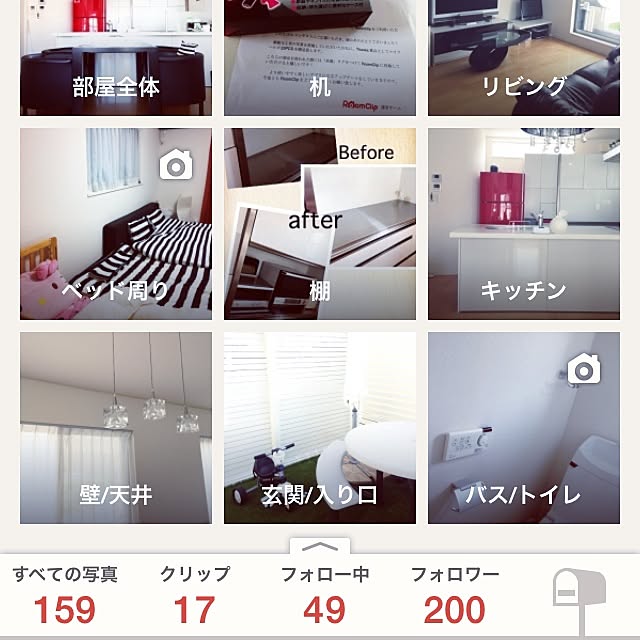Open the キッチン category photos
This screenshot has height=640, width=640.
point(524,223)
